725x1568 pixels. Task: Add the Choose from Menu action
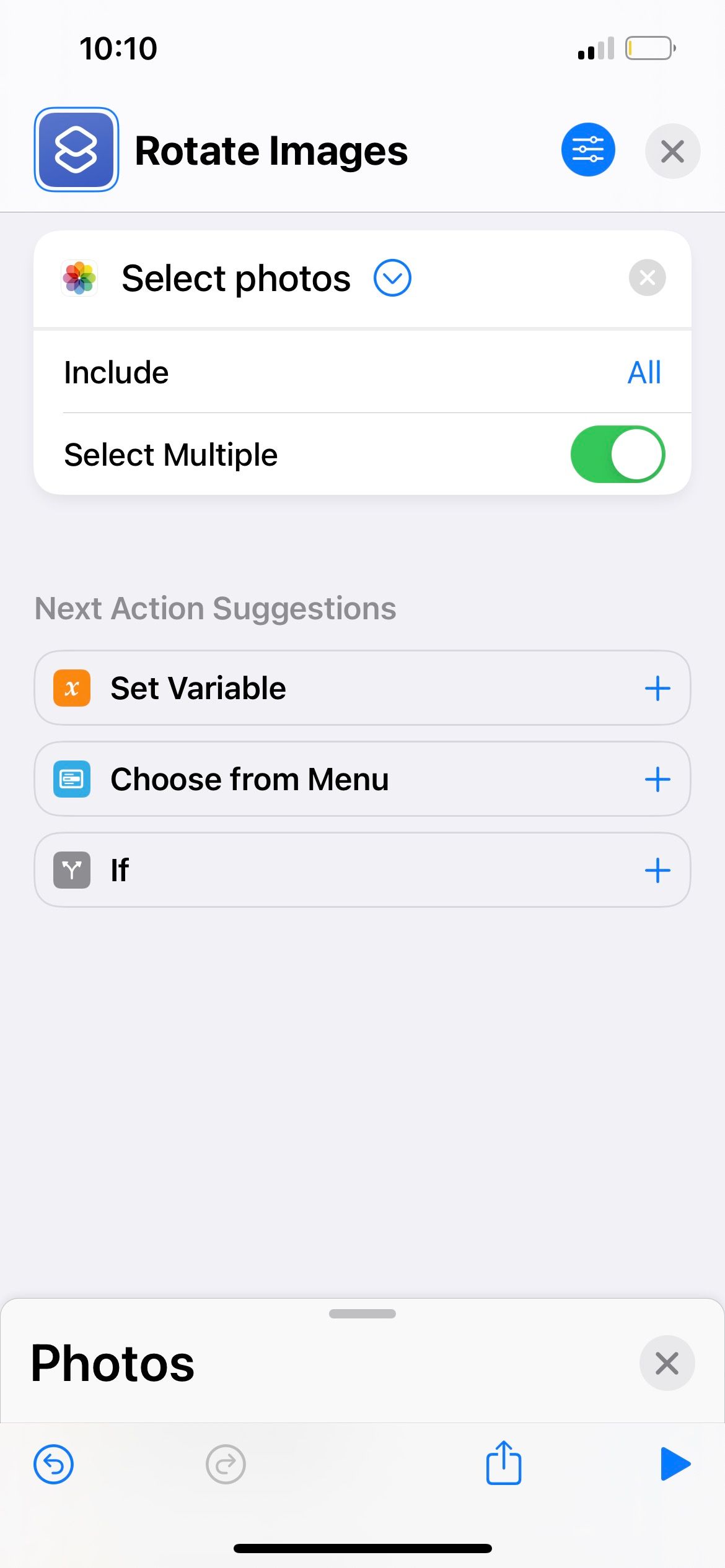(657, 779)
